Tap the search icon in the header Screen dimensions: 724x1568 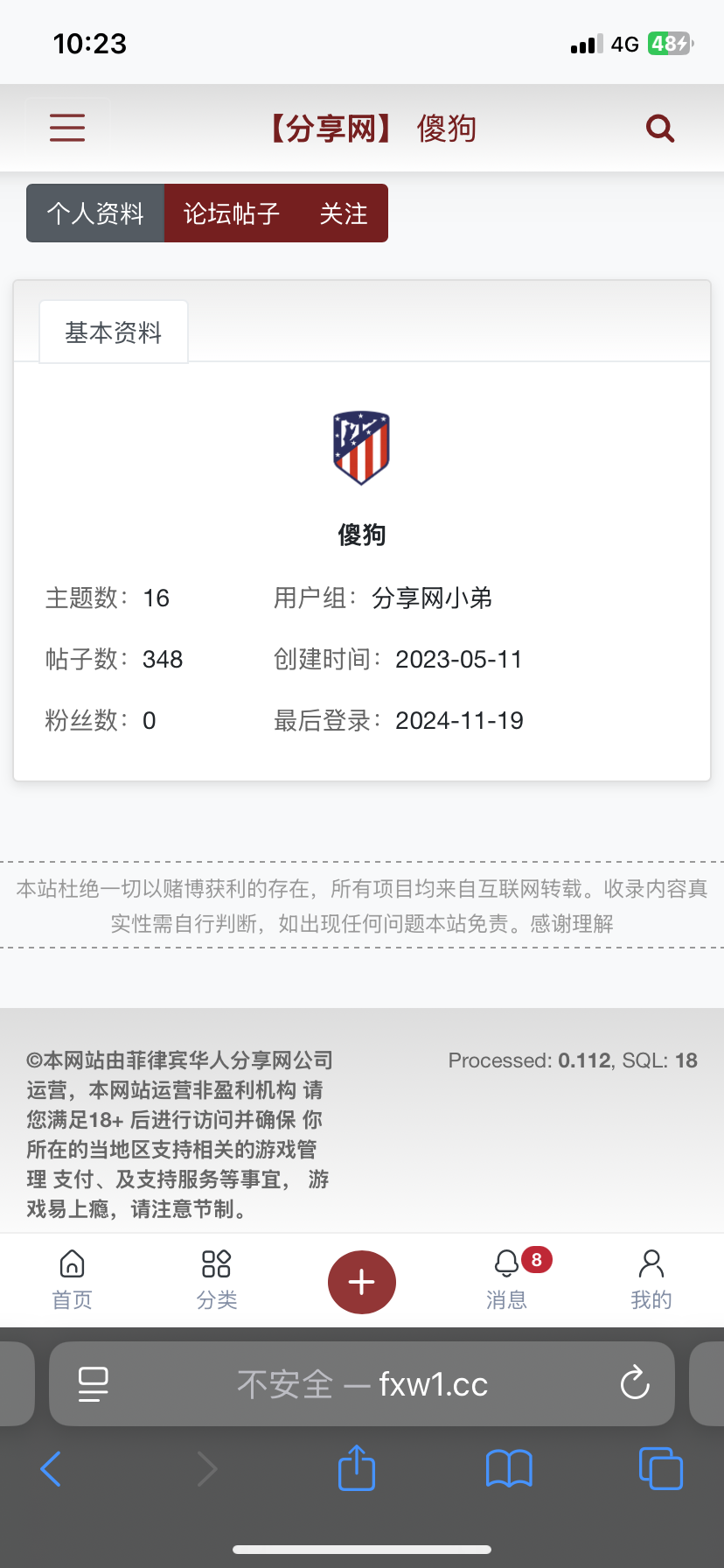(659, 127)
